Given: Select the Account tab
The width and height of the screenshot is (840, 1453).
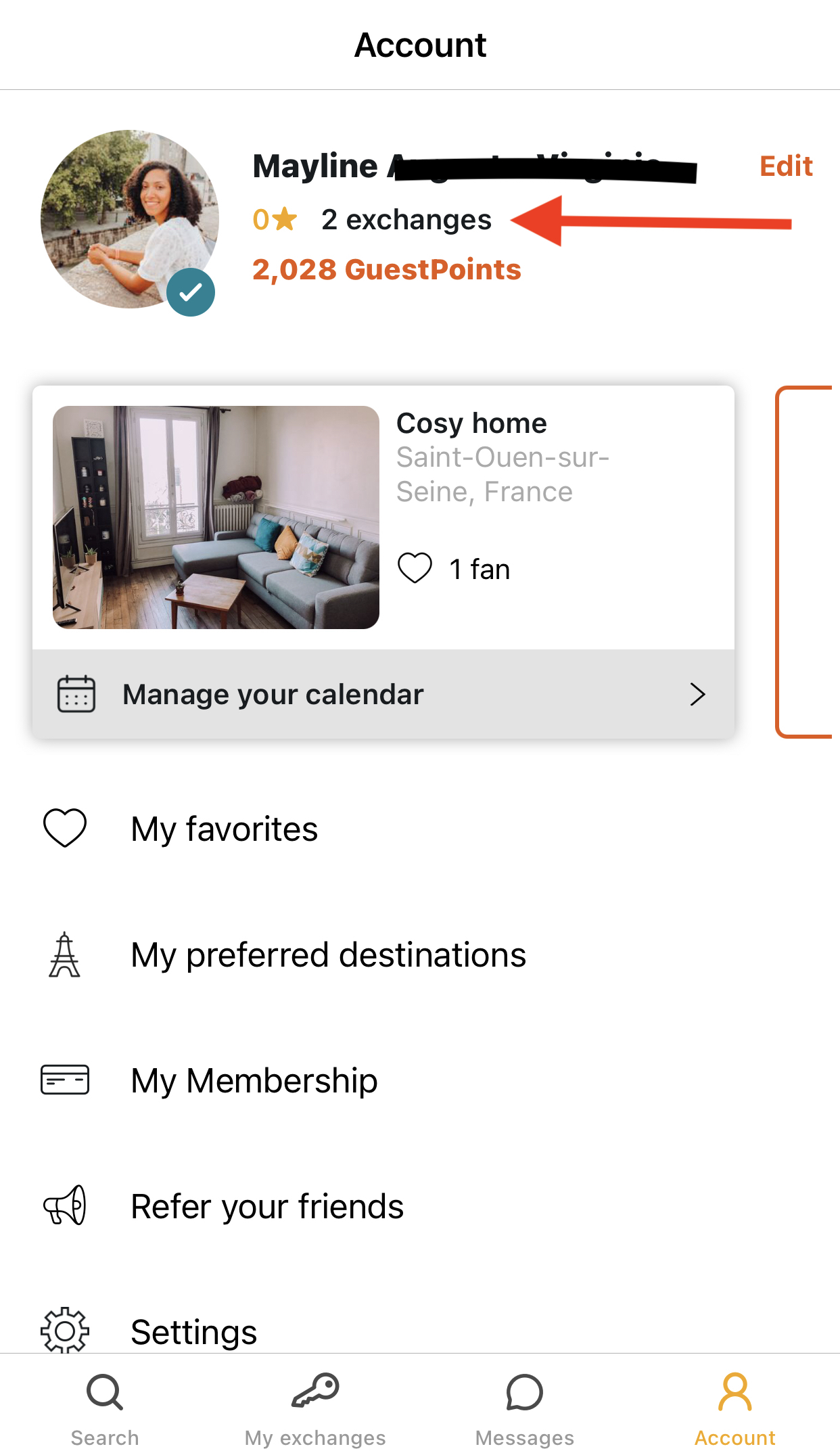Looking at the screenshot, I should coord(735,1408).
